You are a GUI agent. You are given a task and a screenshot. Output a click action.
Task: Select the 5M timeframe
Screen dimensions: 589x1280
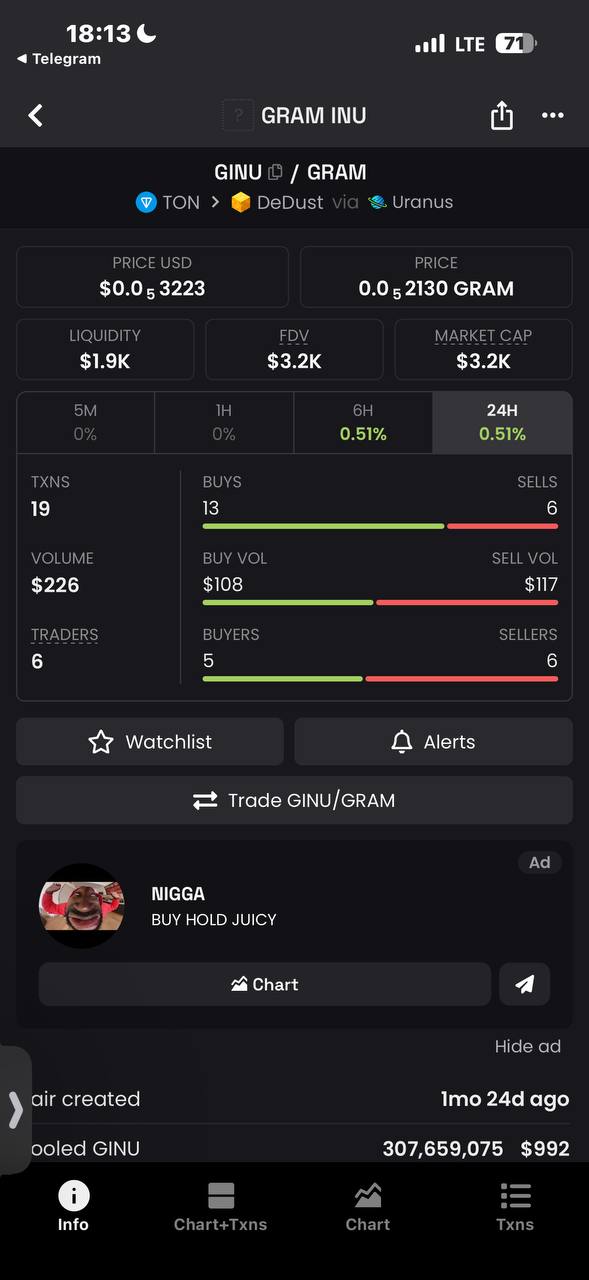pyautogui.click(x=85, y=422)
